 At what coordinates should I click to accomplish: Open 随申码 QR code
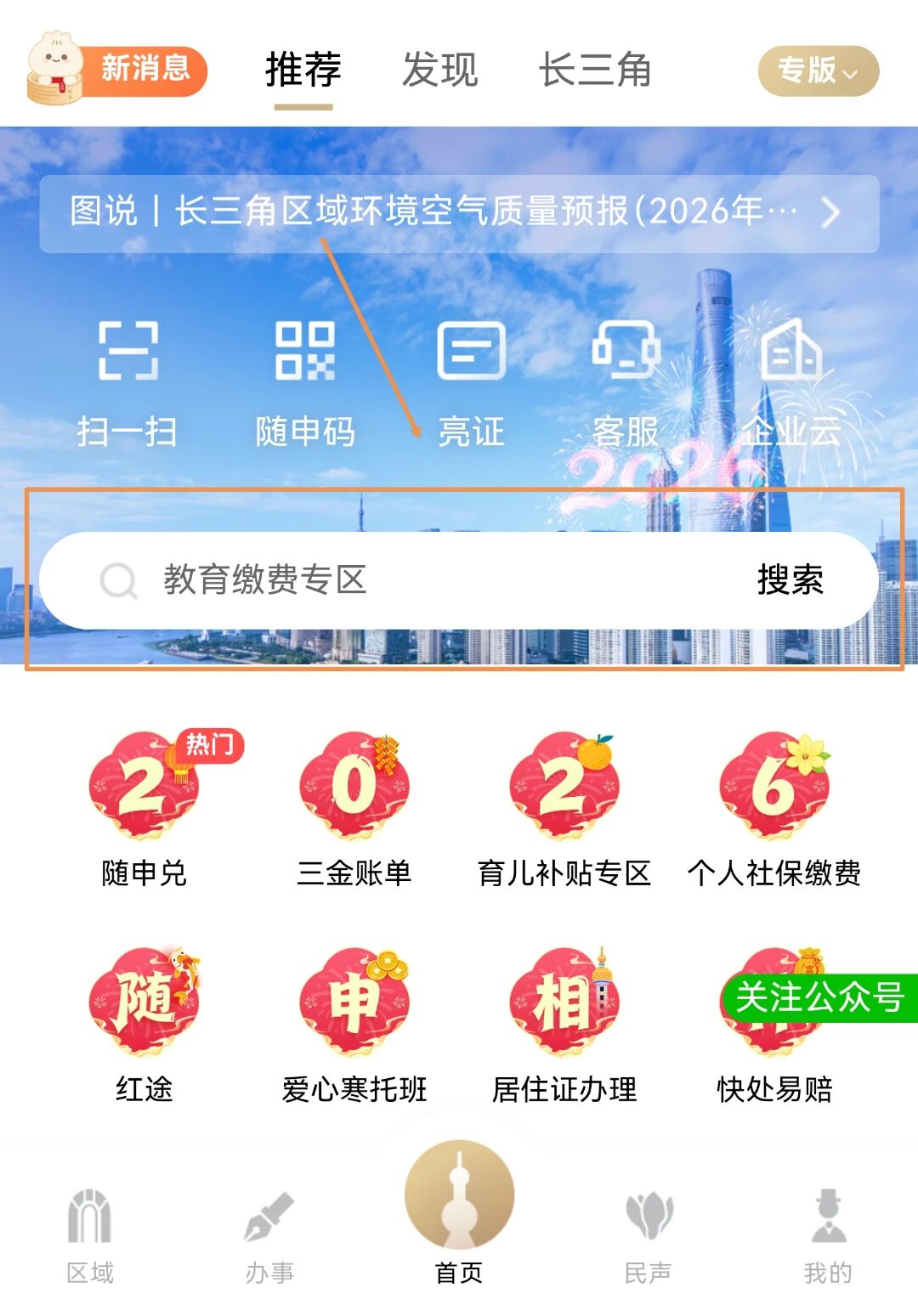pos(305,381)
